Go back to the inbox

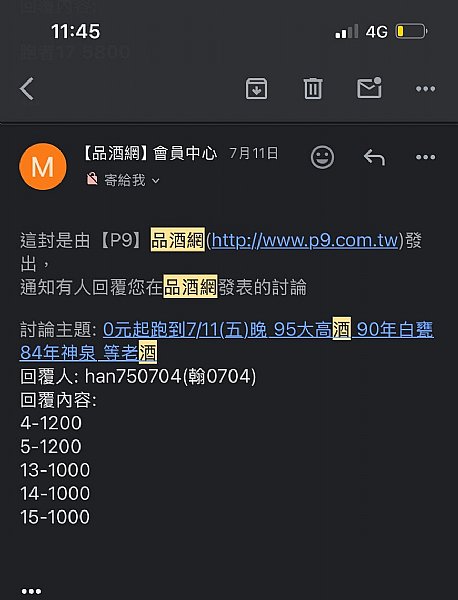[x=27, y=89]
